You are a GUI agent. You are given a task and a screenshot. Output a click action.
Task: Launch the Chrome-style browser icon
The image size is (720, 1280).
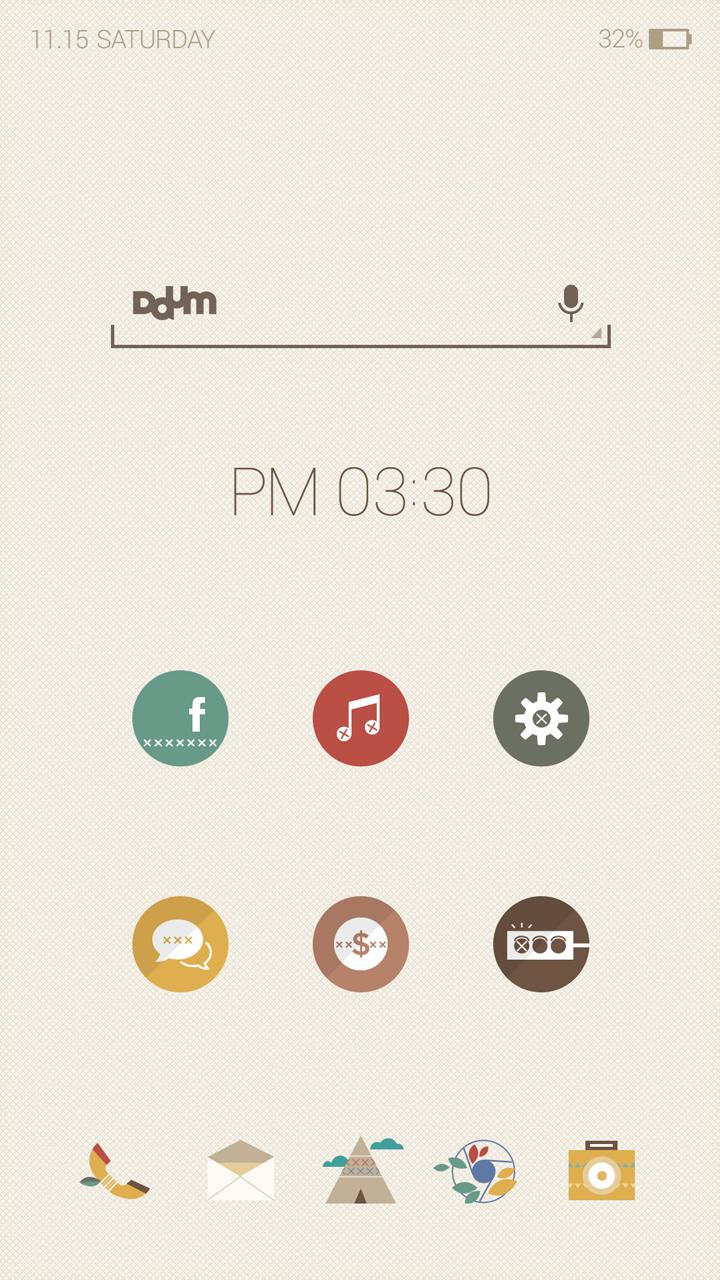(480, 1171)
